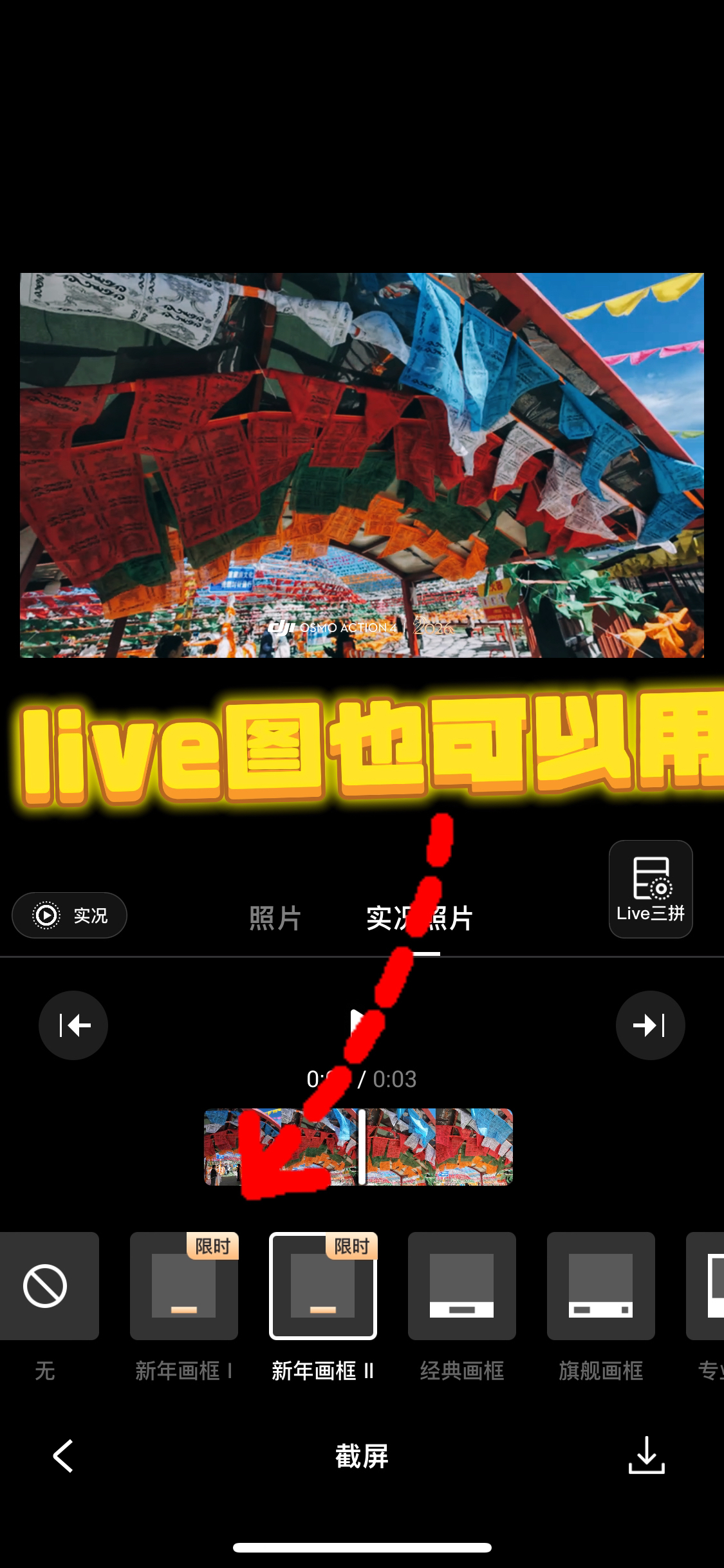Save the image with the download icon
Viewport: 724px width, 1568px height.
[646, 1455]
